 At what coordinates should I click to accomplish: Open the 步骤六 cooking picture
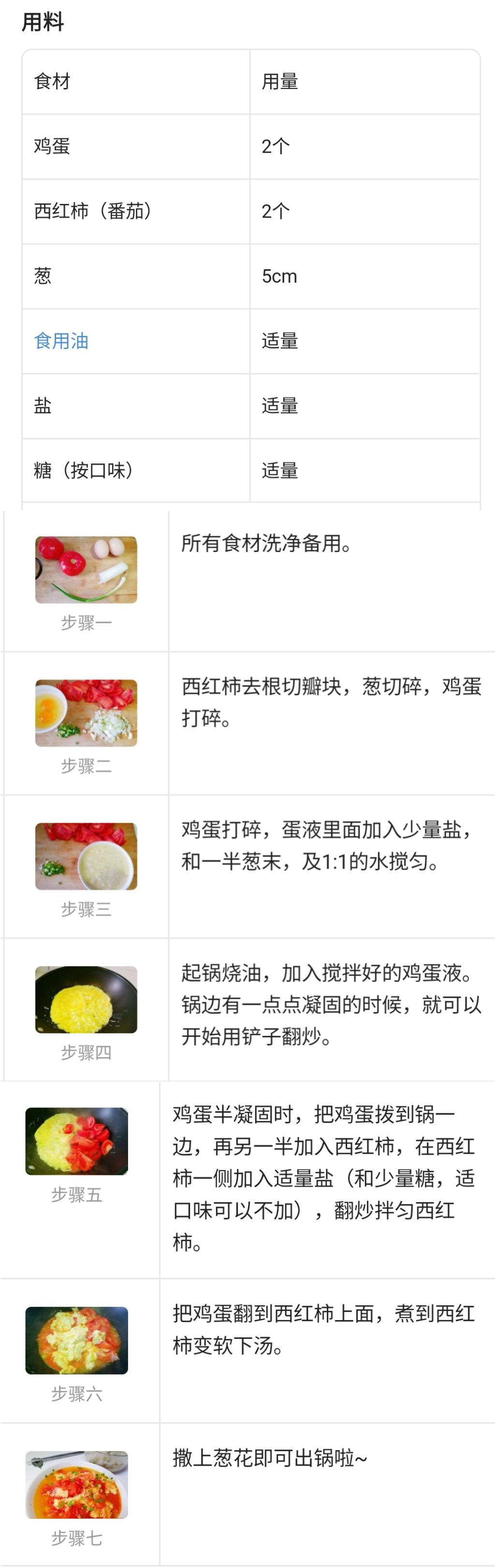tap(77, 1340)
